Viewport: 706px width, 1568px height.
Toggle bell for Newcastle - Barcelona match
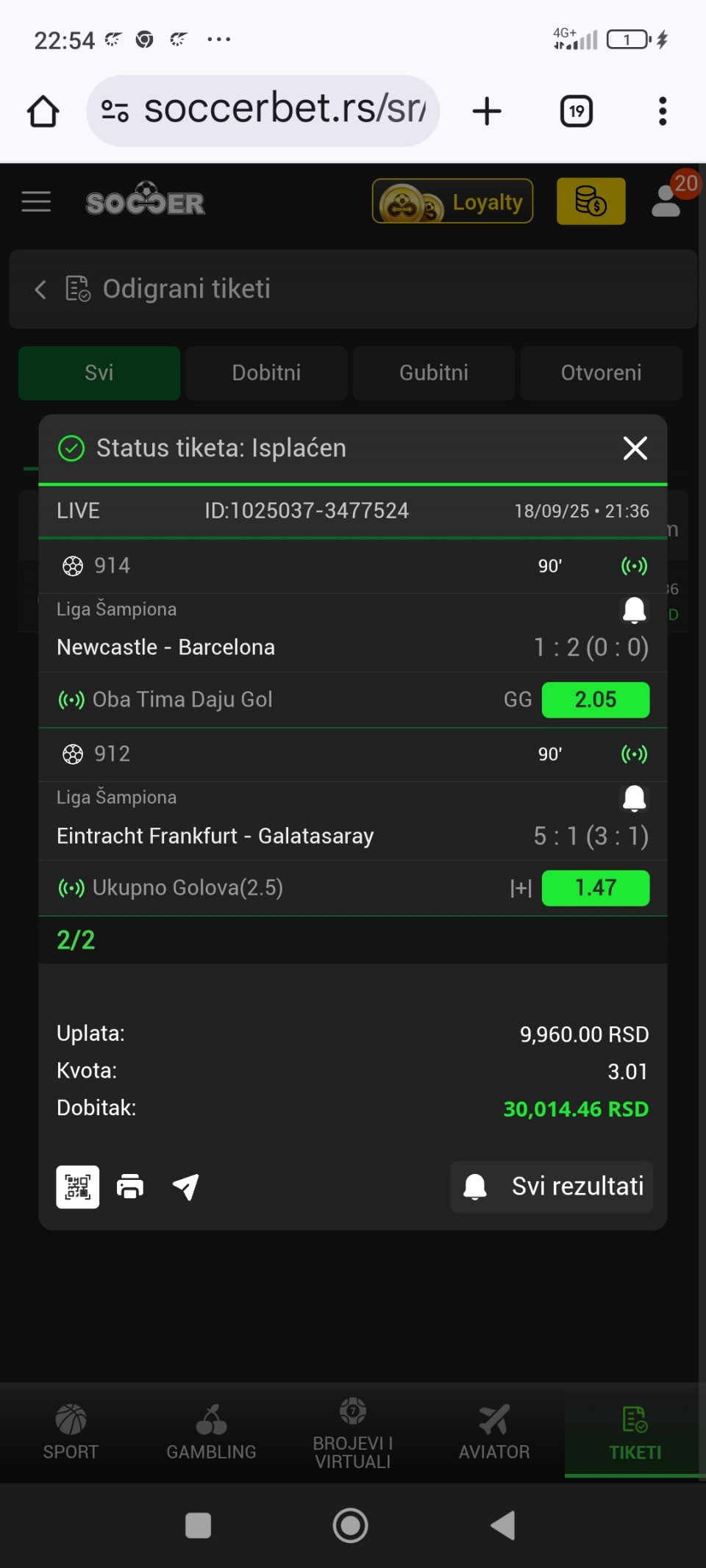point(634,609)
